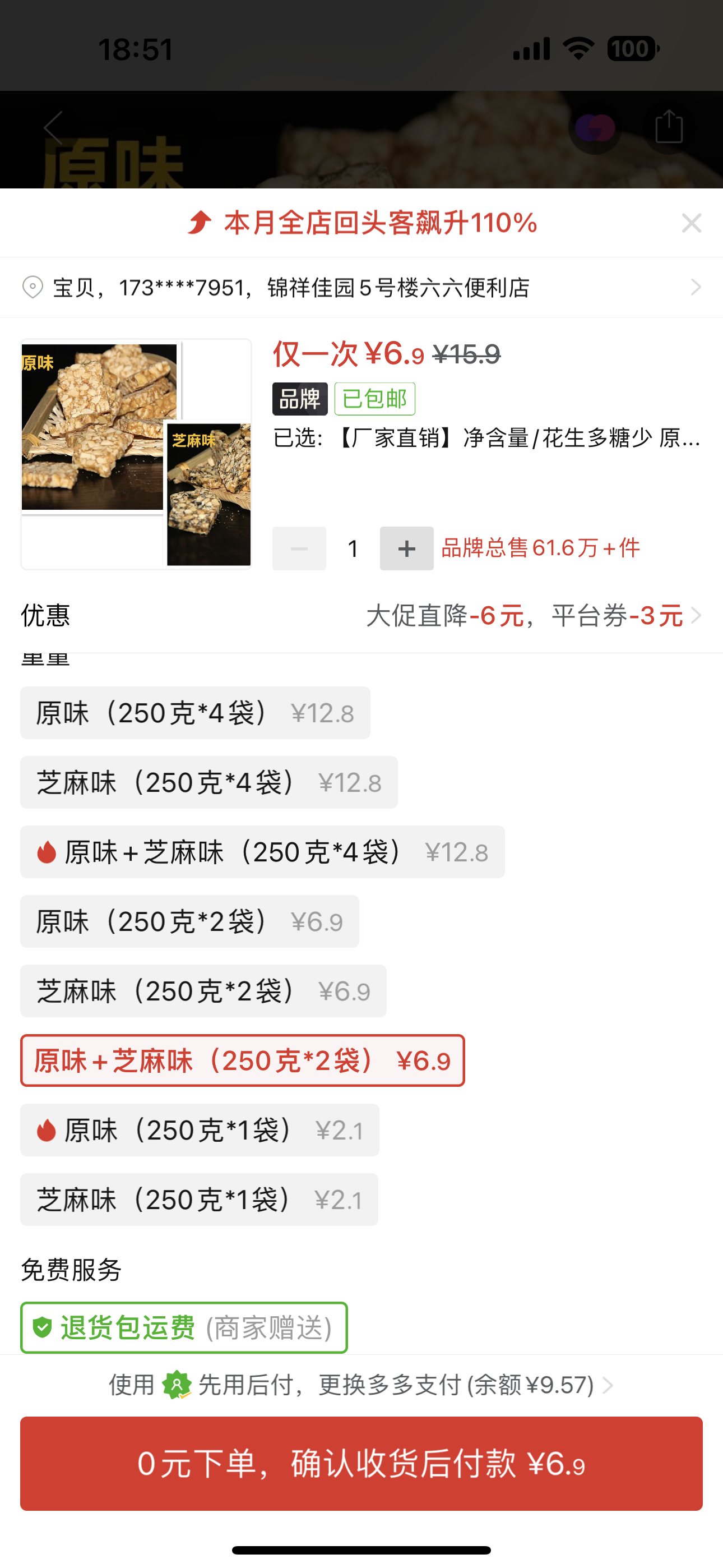Open the product thumbnail image
The width and height of the screenshot is (723, 1568).
coord(136,454)
